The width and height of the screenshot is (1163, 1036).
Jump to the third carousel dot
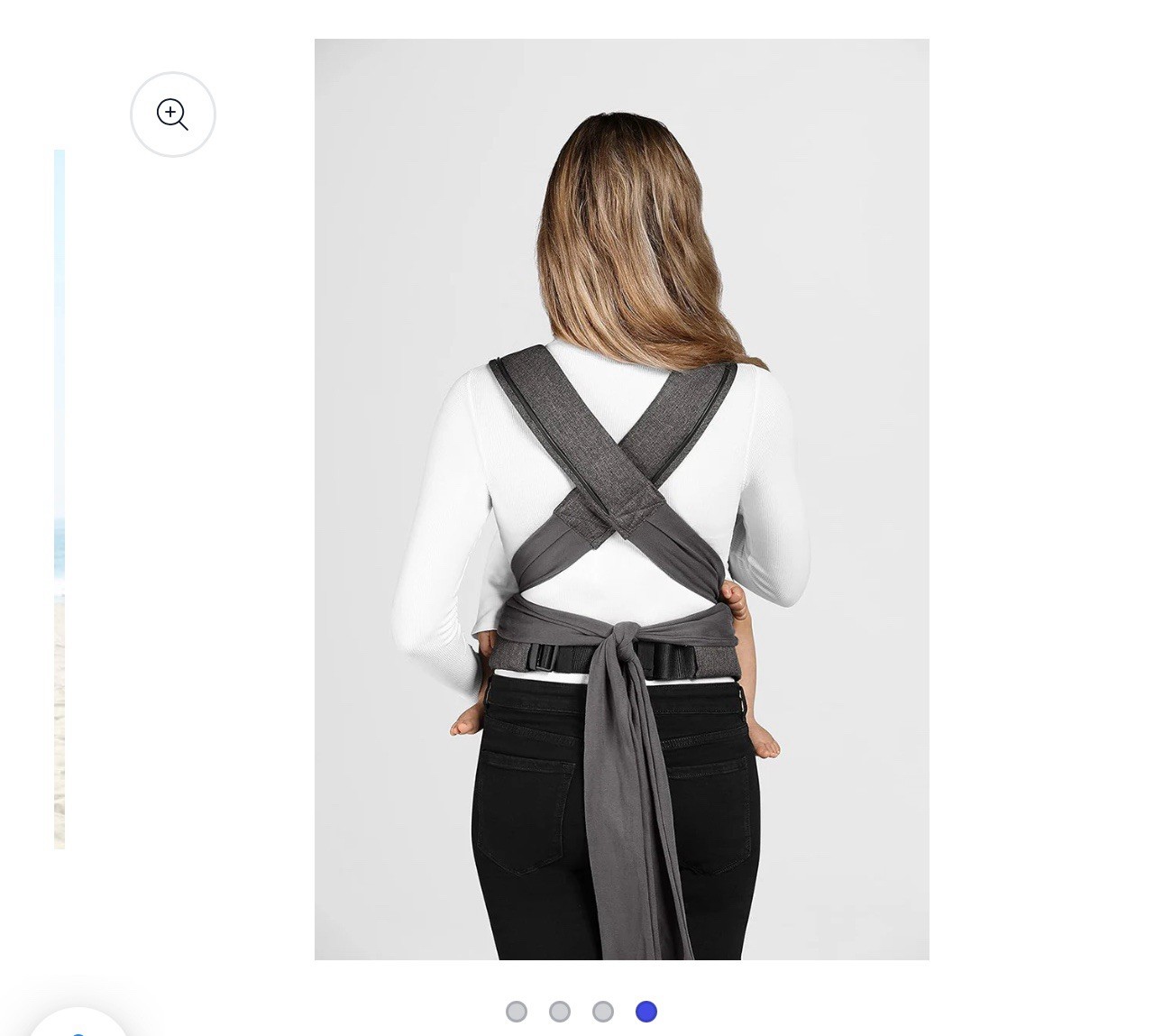pos(603,1012)
